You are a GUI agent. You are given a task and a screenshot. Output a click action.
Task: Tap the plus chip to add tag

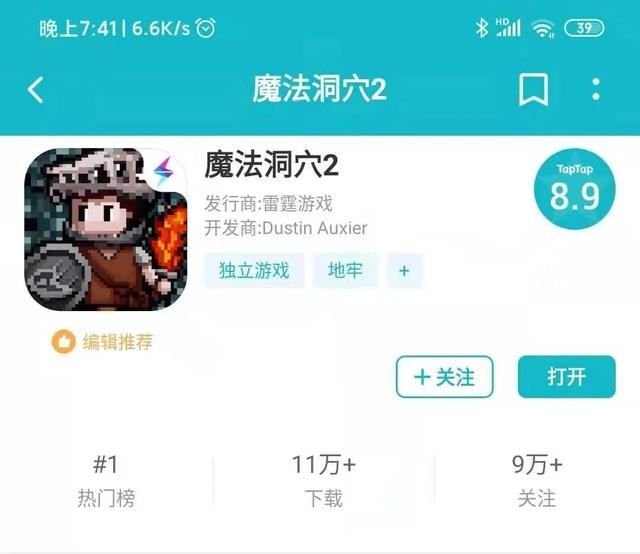tap(405, 270)
